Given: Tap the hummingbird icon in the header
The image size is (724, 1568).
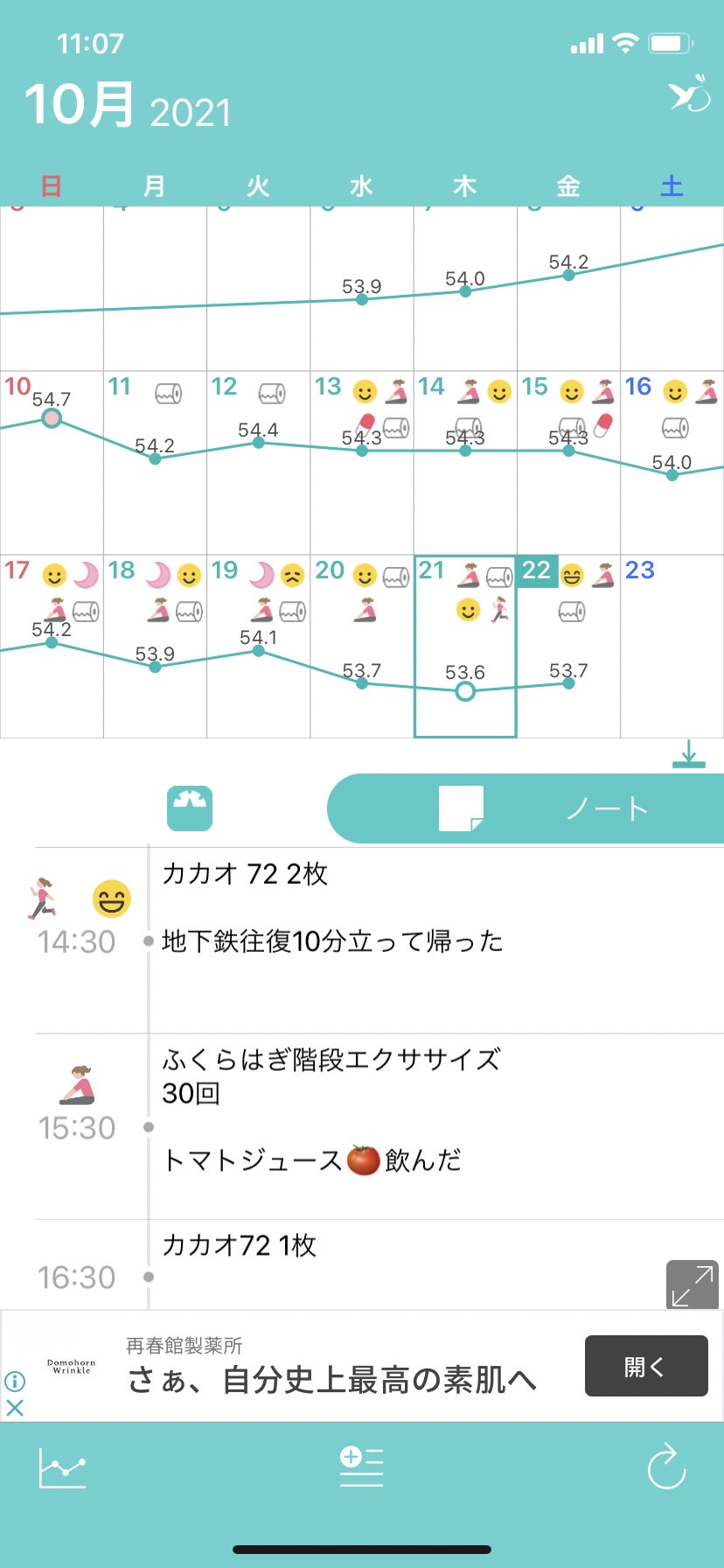Looking at the screenshot, I should [689, 94].
